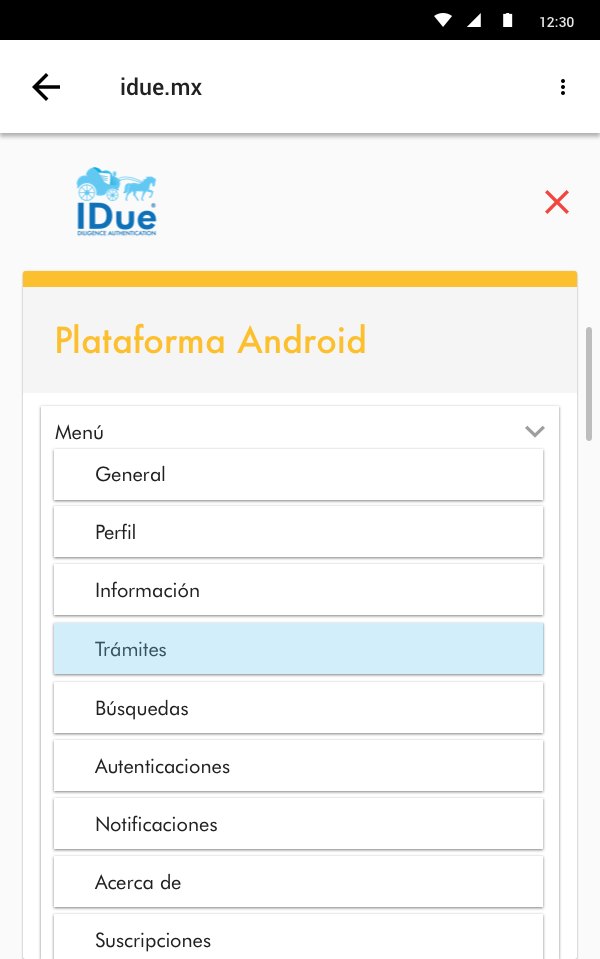This screenshot has width=600, height=959.
Task: Open the Información section
Action: point(298,590)
